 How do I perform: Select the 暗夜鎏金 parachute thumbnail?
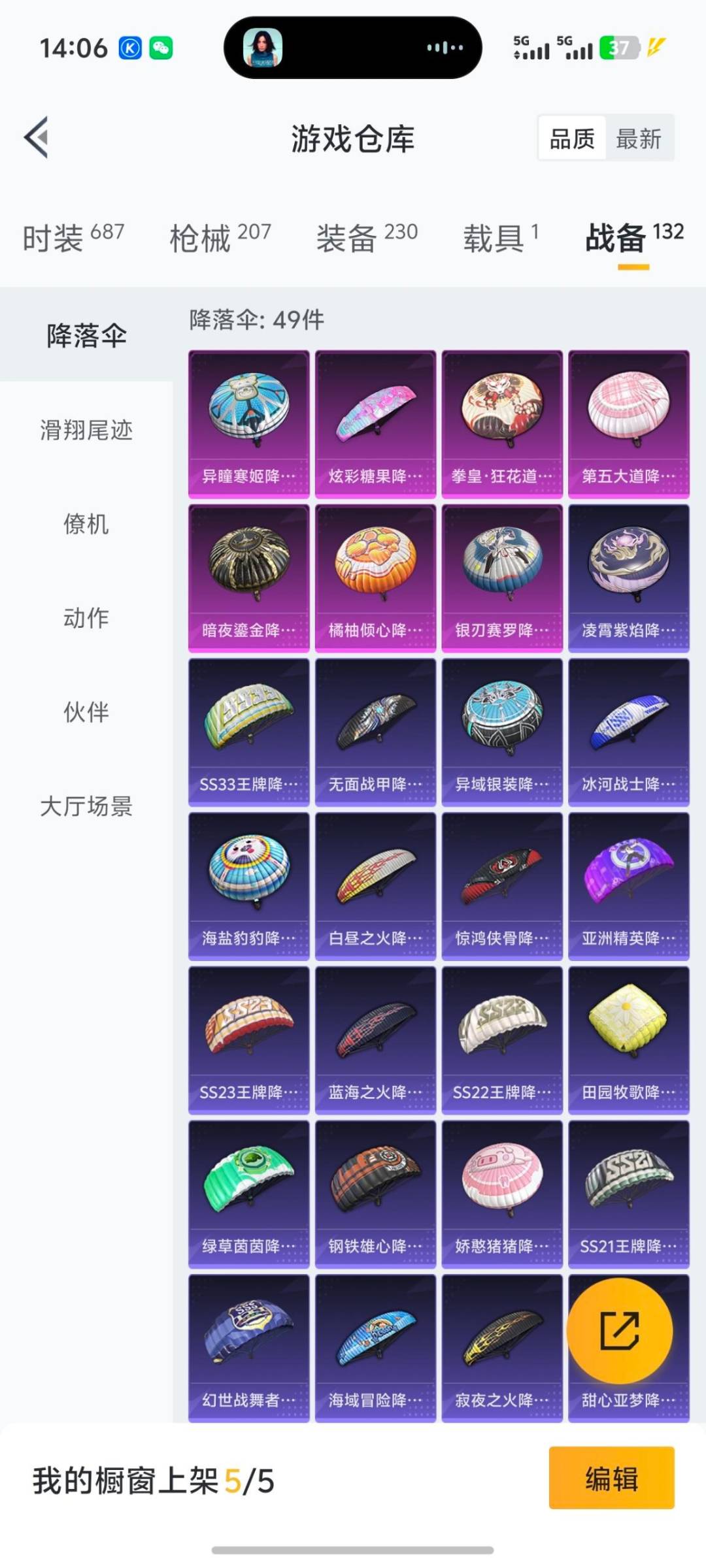tap(248, 575)
